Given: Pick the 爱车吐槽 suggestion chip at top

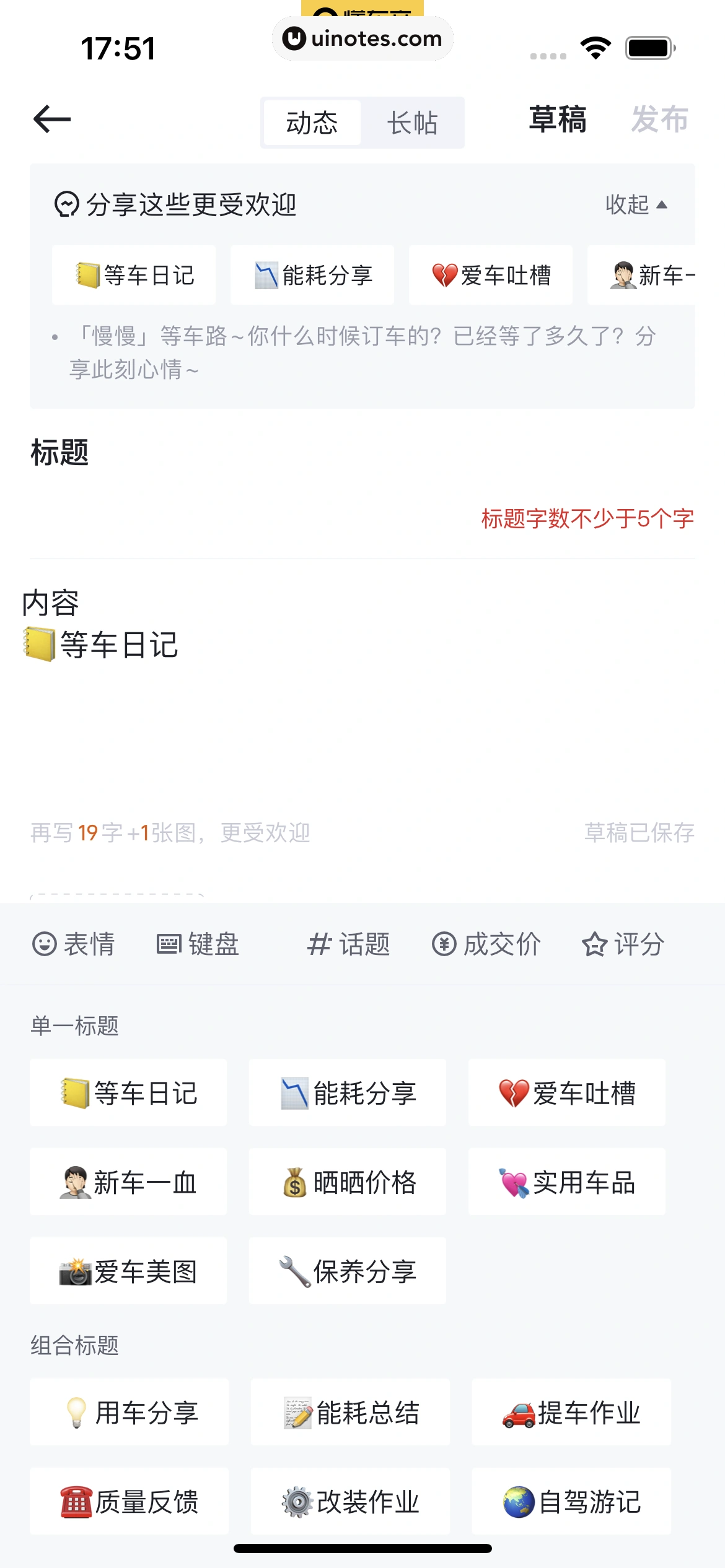Looking at the screenshot, I should (491, 275).
